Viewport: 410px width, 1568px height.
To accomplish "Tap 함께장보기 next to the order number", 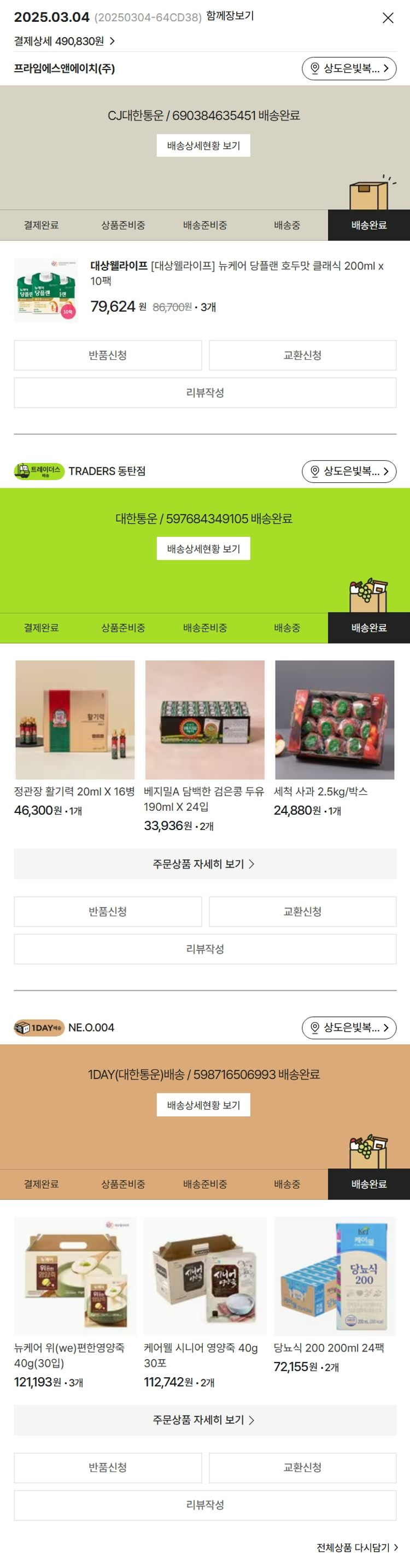I will pos(230,16).
